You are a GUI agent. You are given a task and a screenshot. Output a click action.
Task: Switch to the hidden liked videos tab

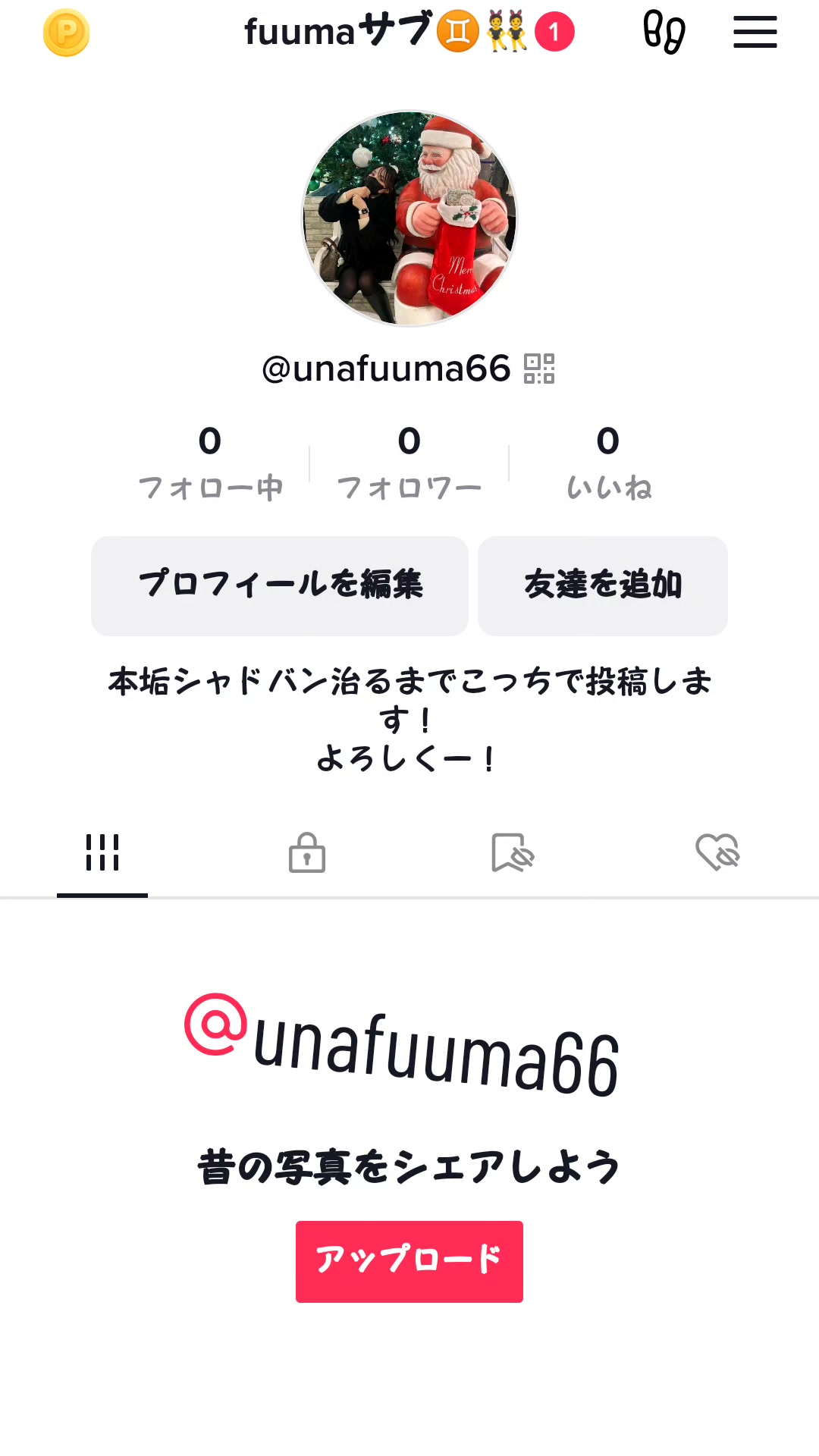click(x=717, y=853)
